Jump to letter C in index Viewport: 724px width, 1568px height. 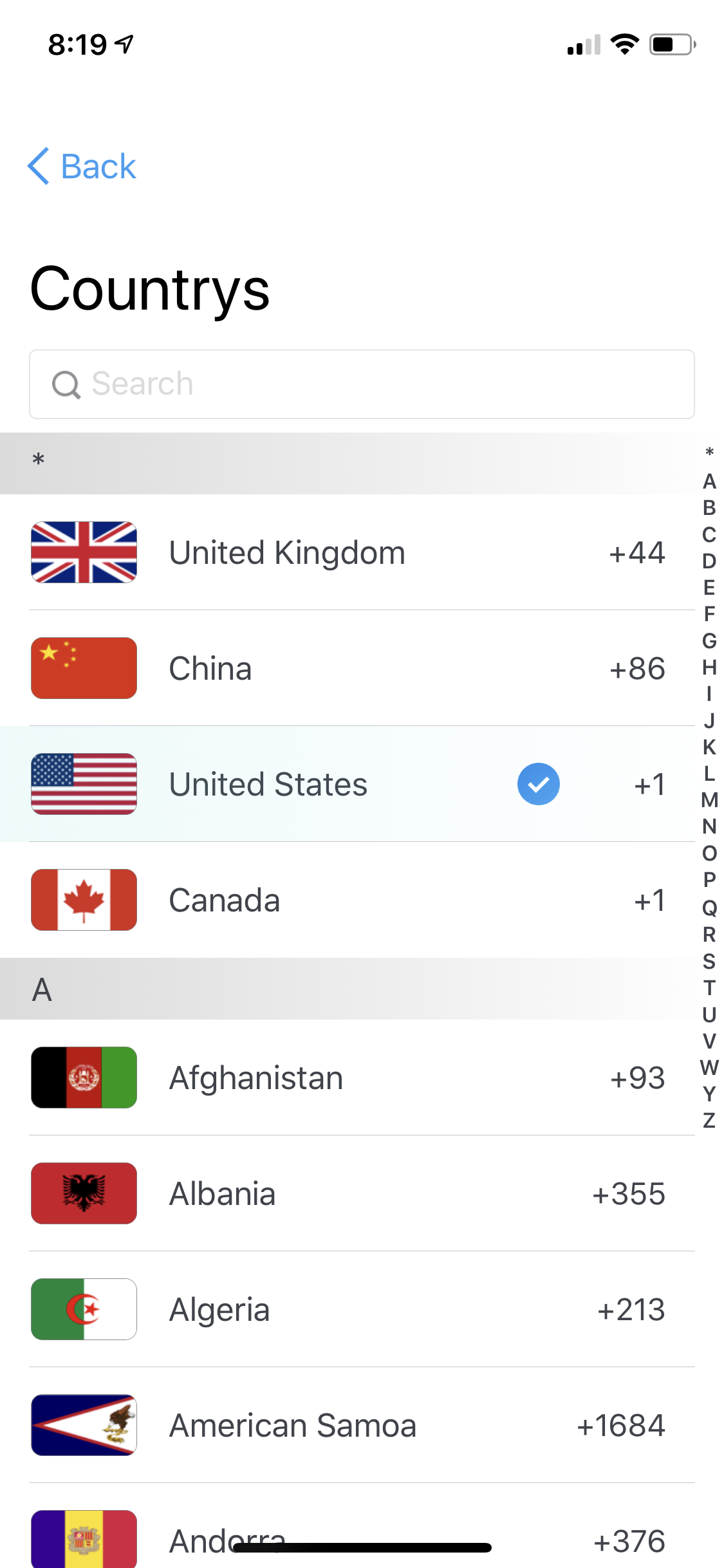click(709, 534)
